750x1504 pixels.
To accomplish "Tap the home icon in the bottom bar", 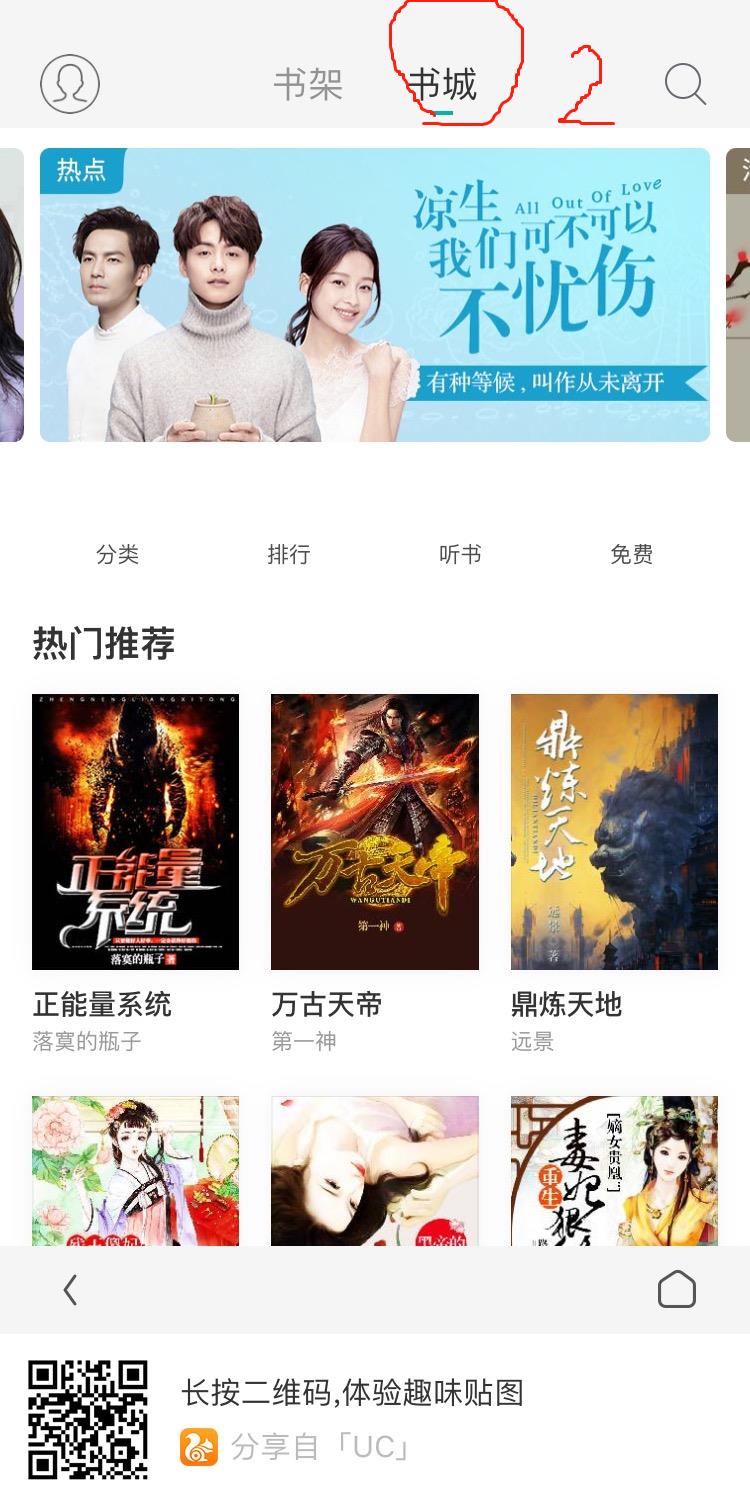I will [x=677, y=1290].
